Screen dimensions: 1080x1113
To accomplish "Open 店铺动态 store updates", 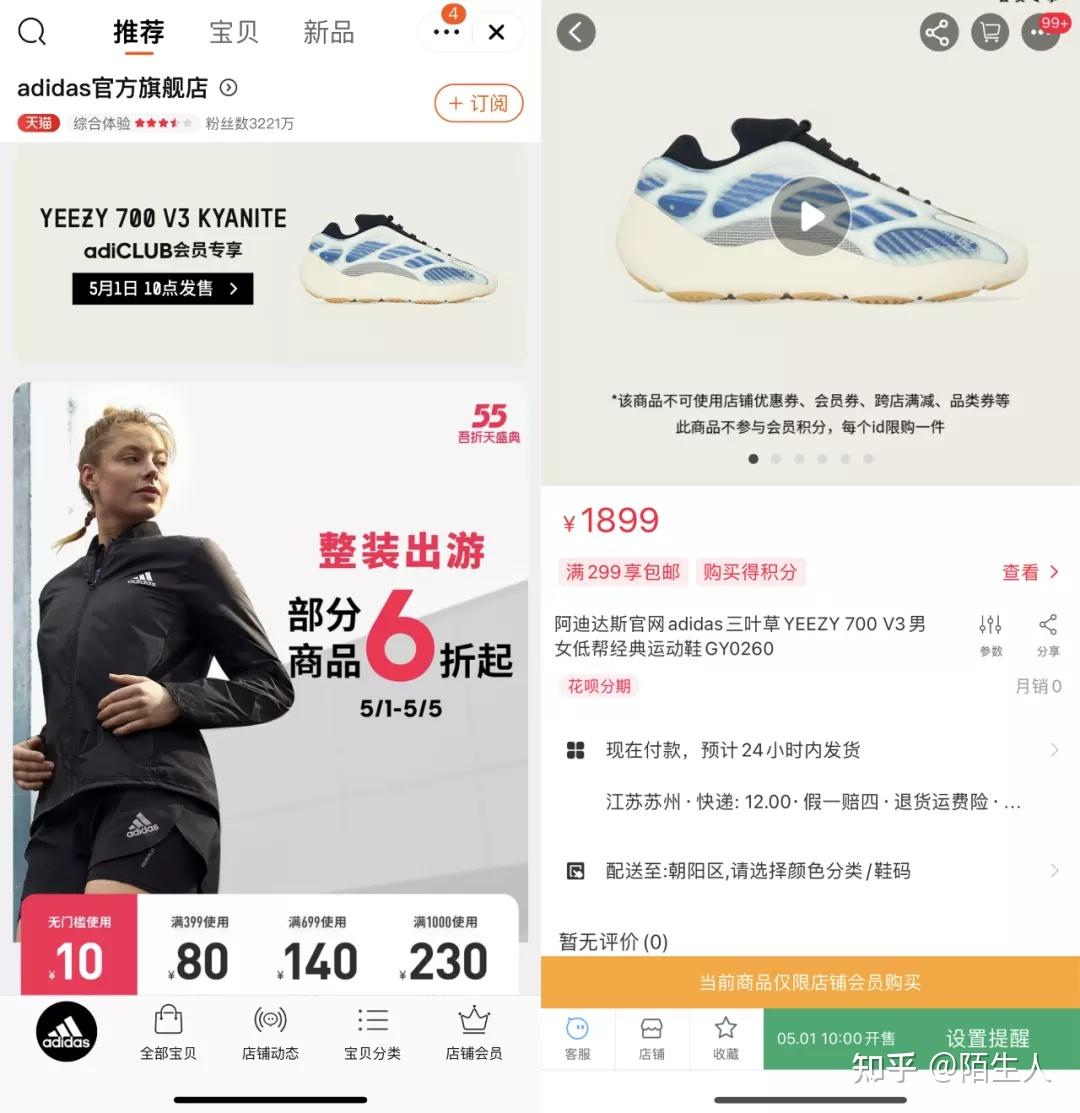I will click(x=270, y=1032).
